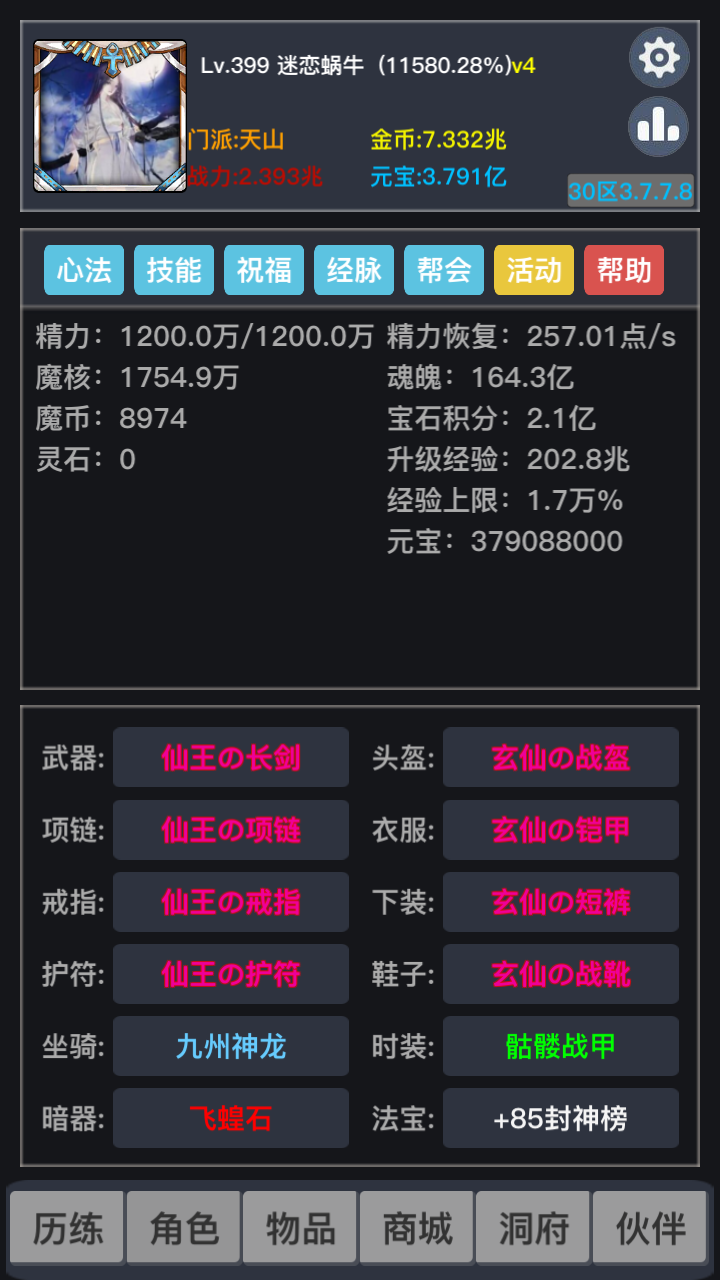View the mount 九州神龙
The image size is (720, 1280).
231,1046
